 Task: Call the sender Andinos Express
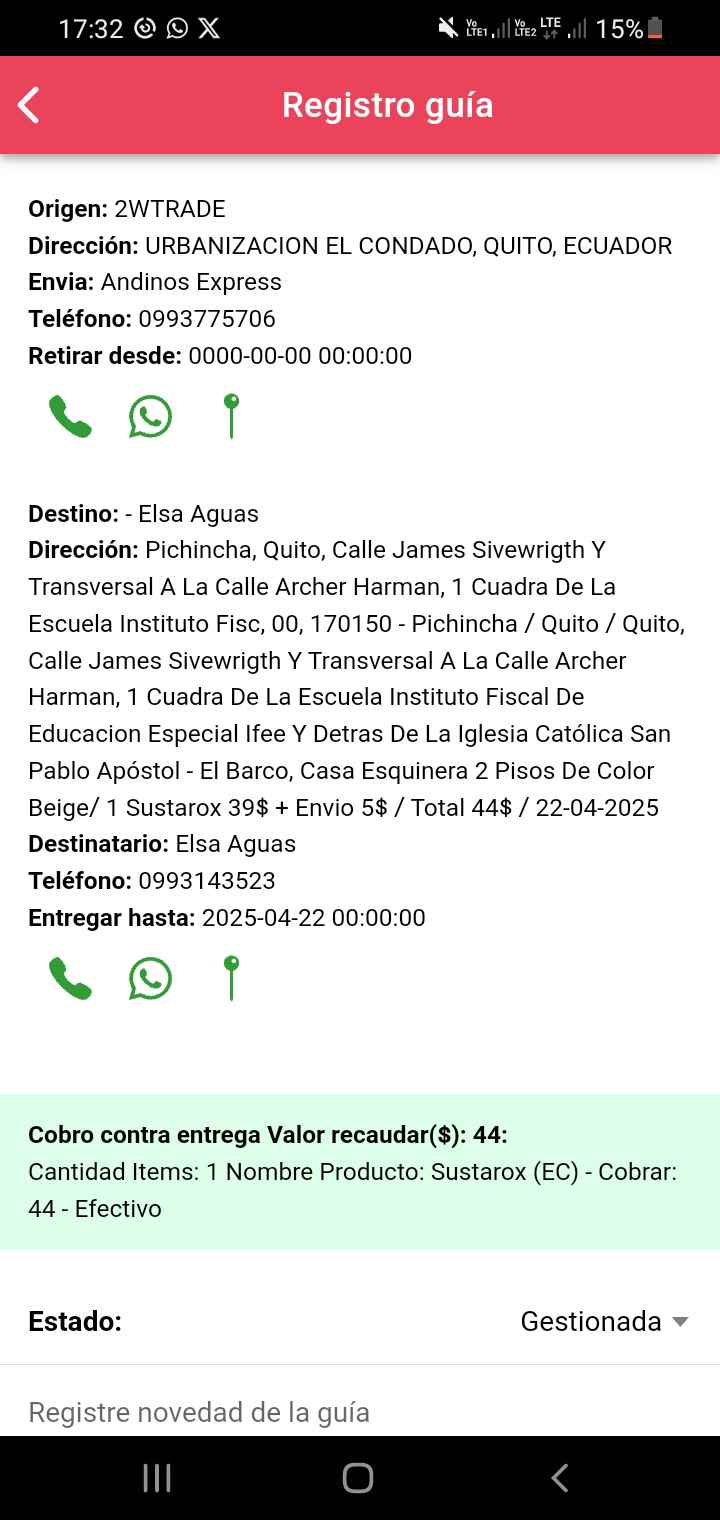(70, 417)
